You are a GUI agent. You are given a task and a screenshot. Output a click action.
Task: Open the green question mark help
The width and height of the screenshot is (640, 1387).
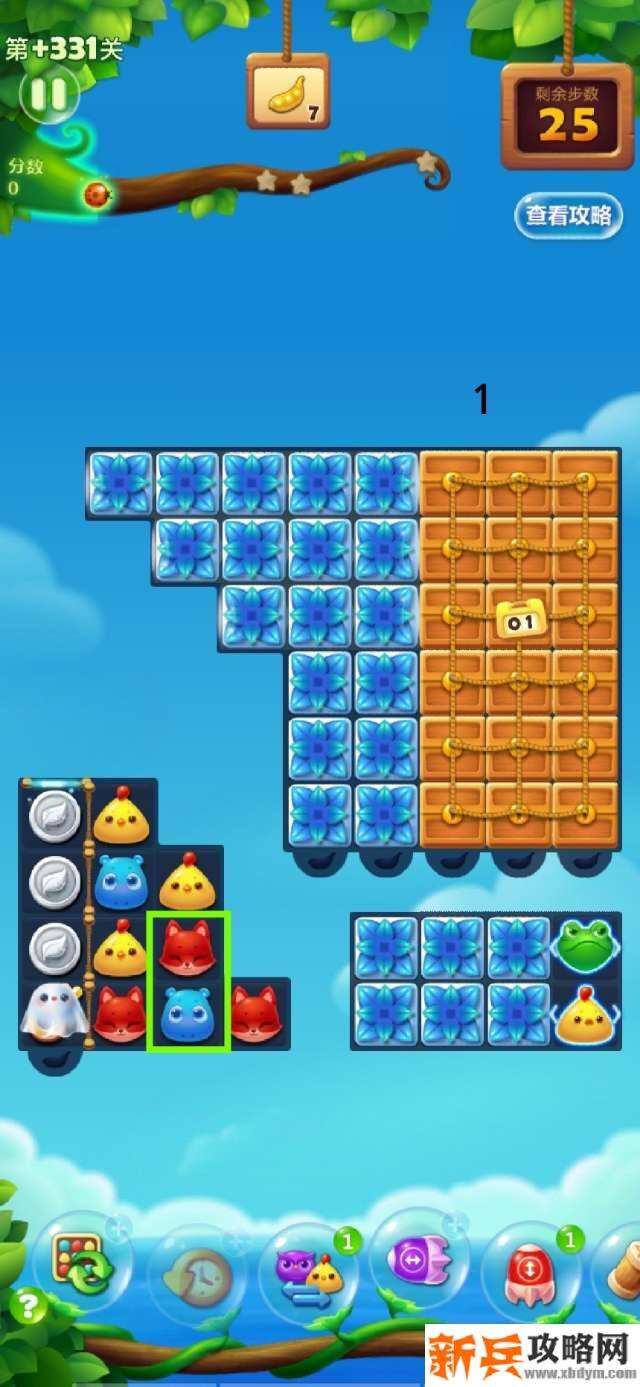[28, 1306]
